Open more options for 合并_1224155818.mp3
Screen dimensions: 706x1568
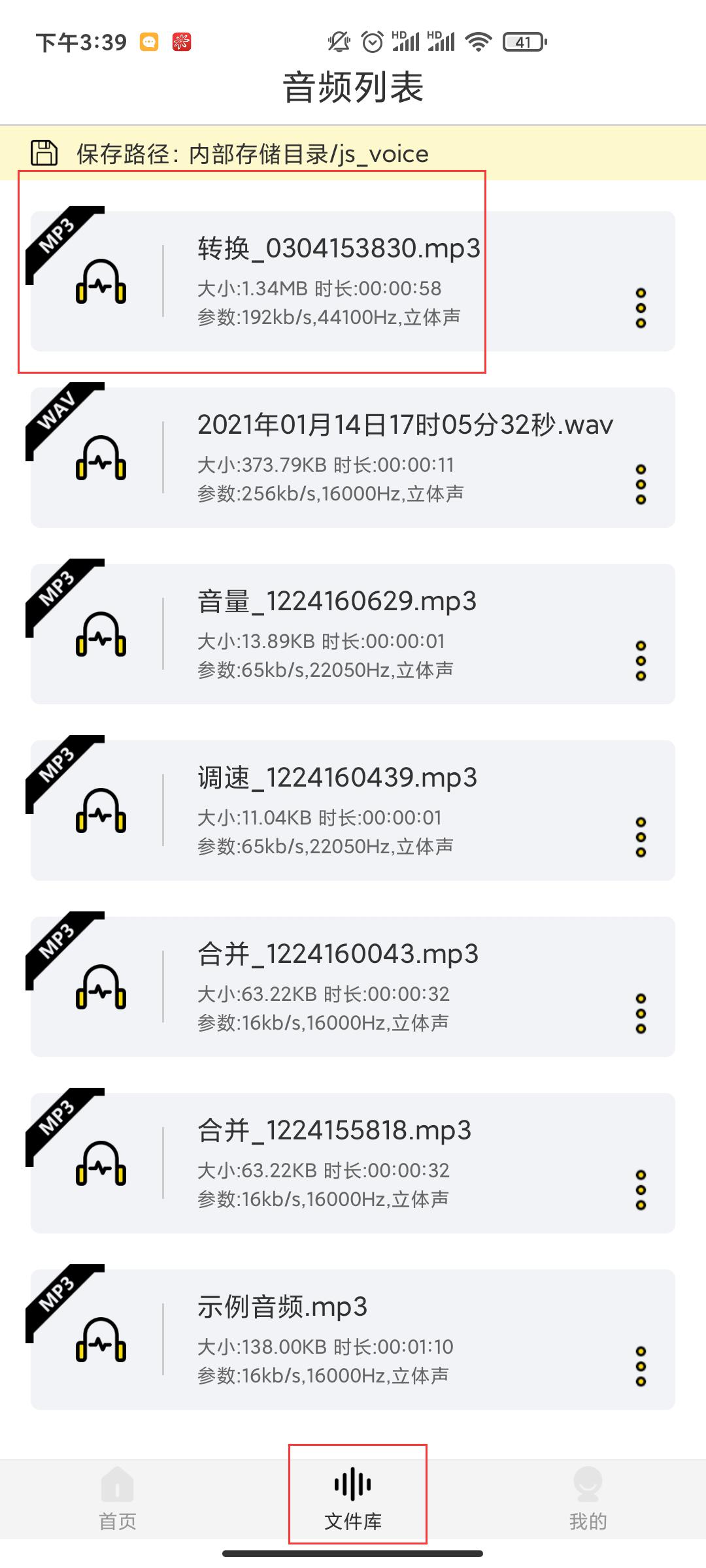coord(641,1190)
